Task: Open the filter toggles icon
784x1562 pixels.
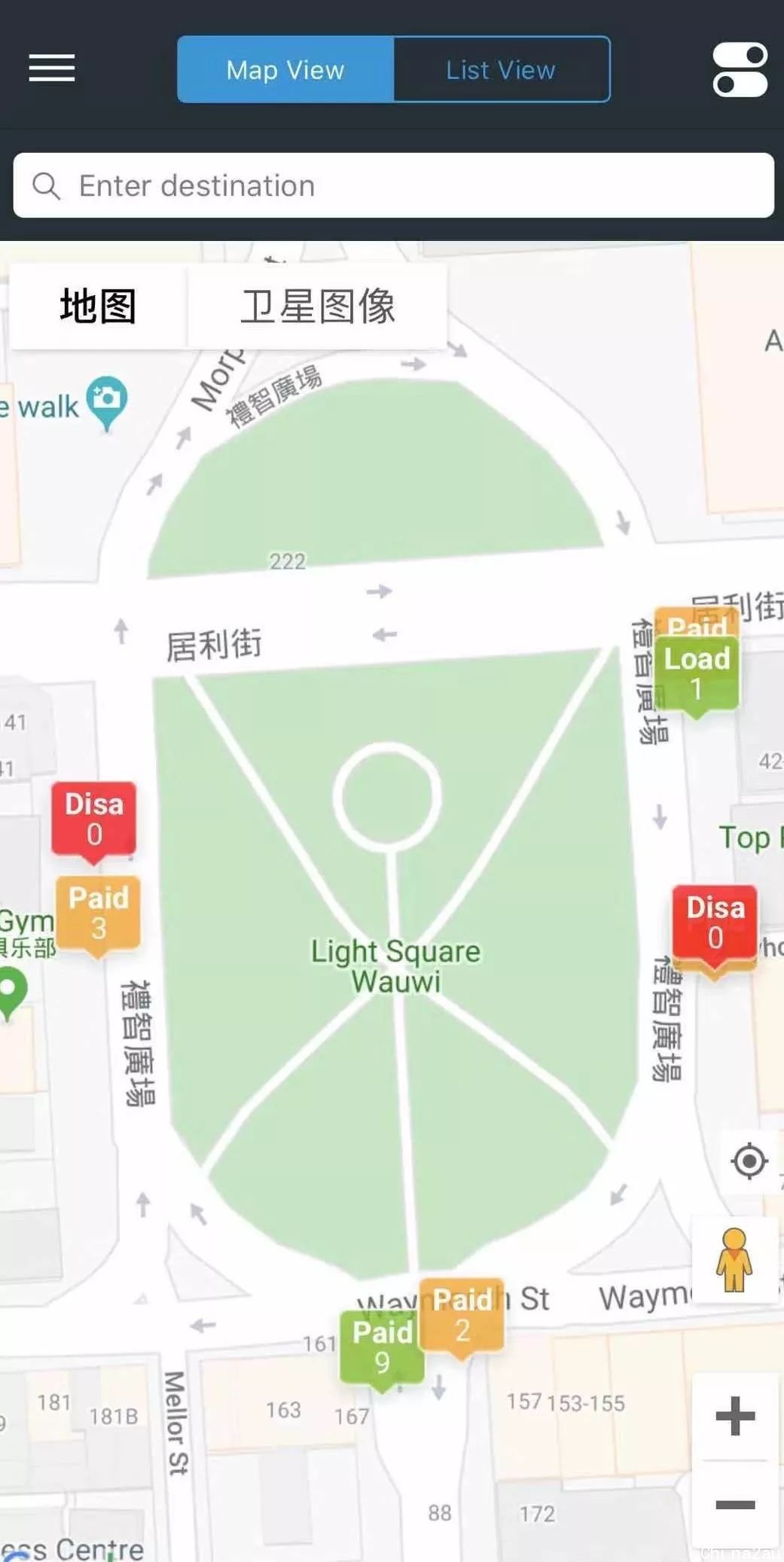Action: 740,69
